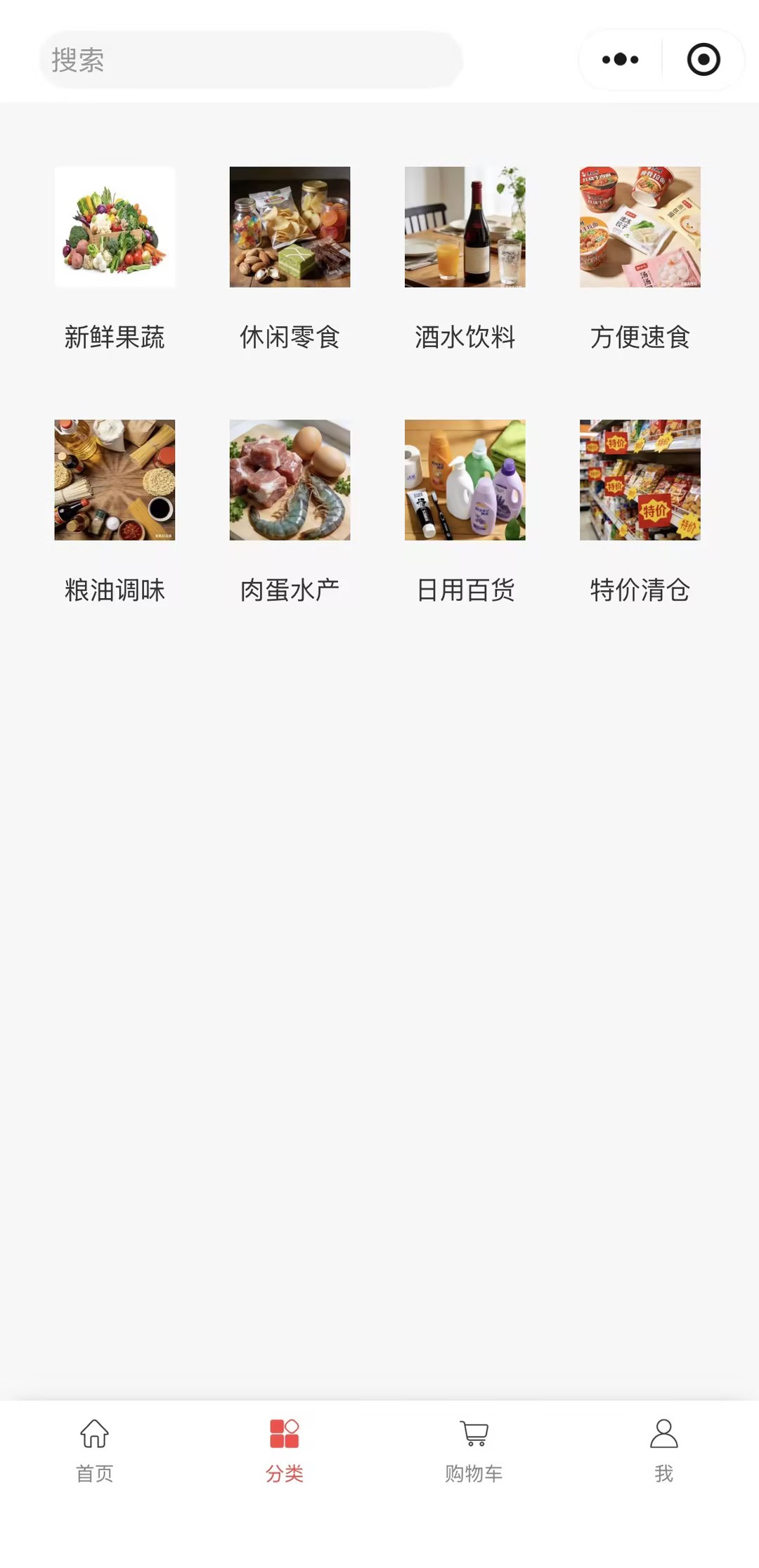This screenshot has height=1568, width=759.
Task: Close the mini program with the circle icon
Action: click(703, 60)
